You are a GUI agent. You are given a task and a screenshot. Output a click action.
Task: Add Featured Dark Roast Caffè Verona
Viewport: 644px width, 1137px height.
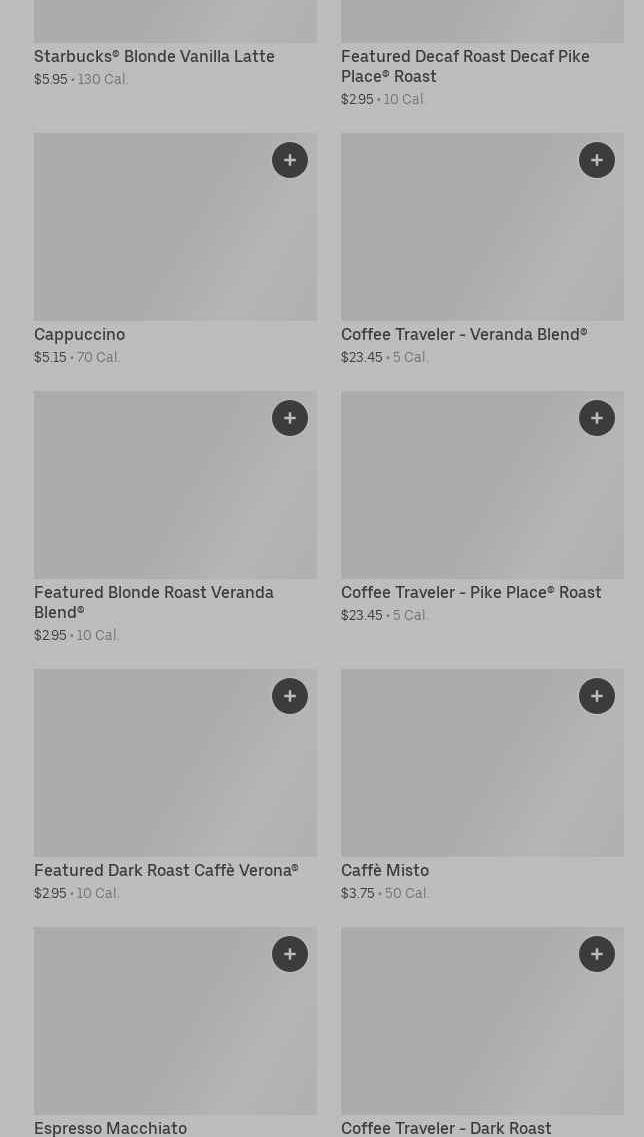point(290,696)
